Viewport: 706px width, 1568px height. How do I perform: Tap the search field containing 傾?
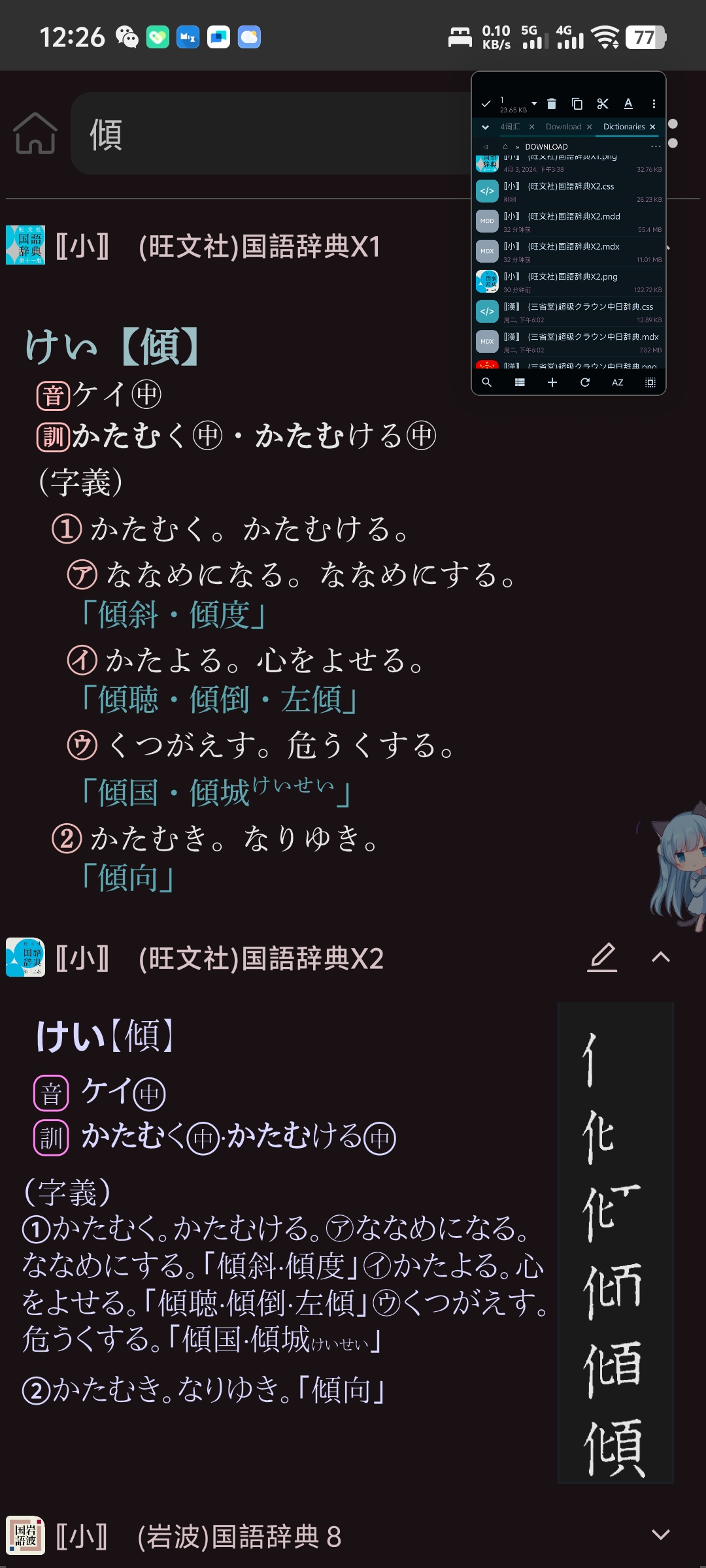point(271,133)
